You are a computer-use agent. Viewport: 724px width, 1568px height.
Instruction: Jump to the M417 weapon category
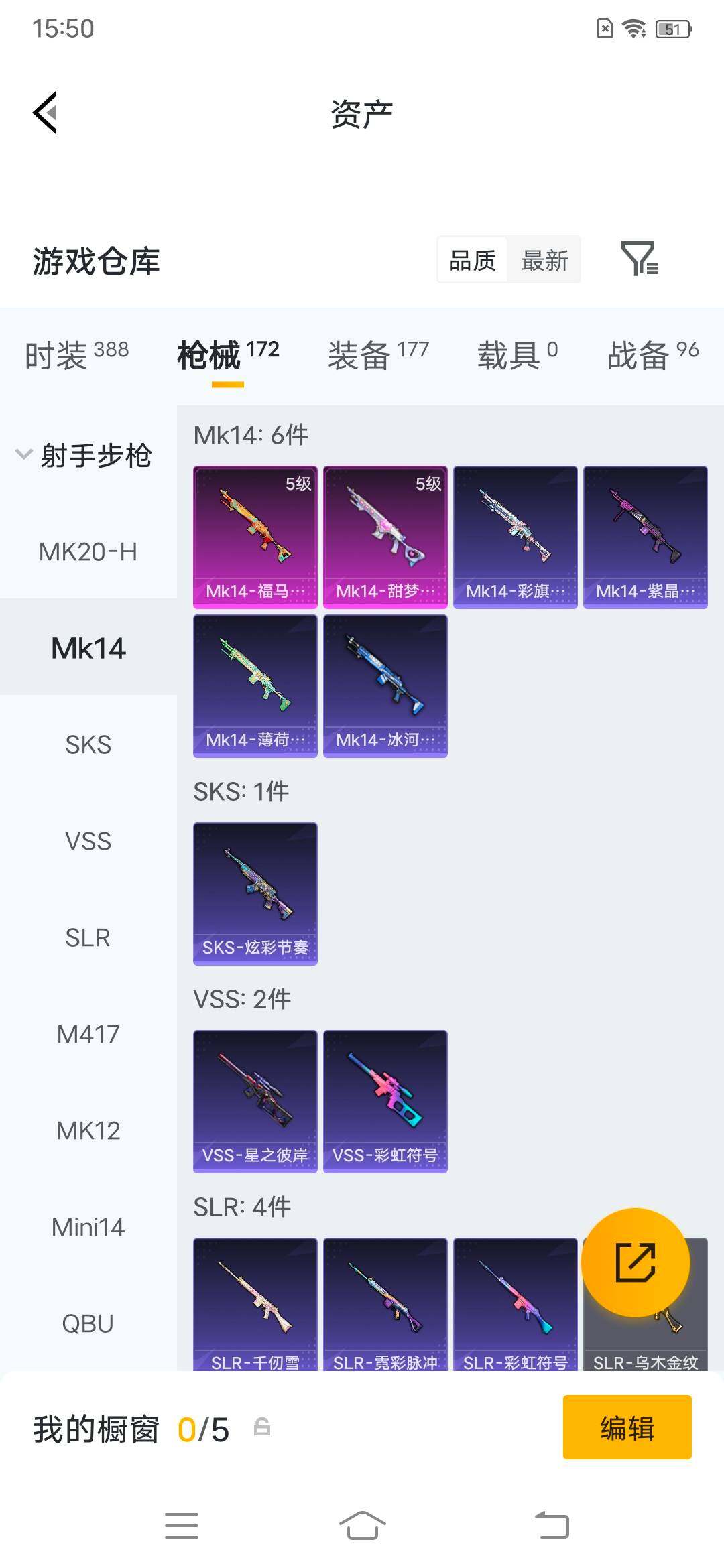(88, 1034)
